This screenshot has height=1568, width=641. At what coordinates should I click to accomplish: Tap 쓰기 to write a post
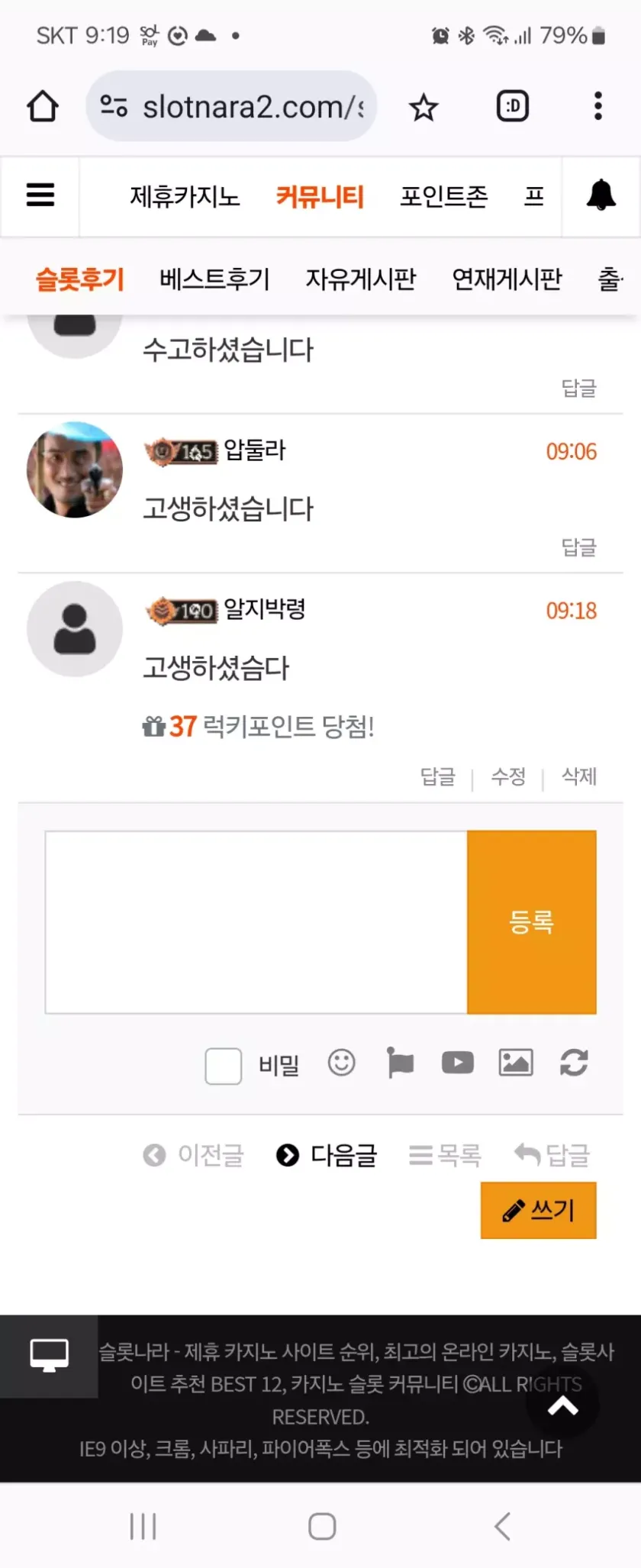(x=538, y=1210)
